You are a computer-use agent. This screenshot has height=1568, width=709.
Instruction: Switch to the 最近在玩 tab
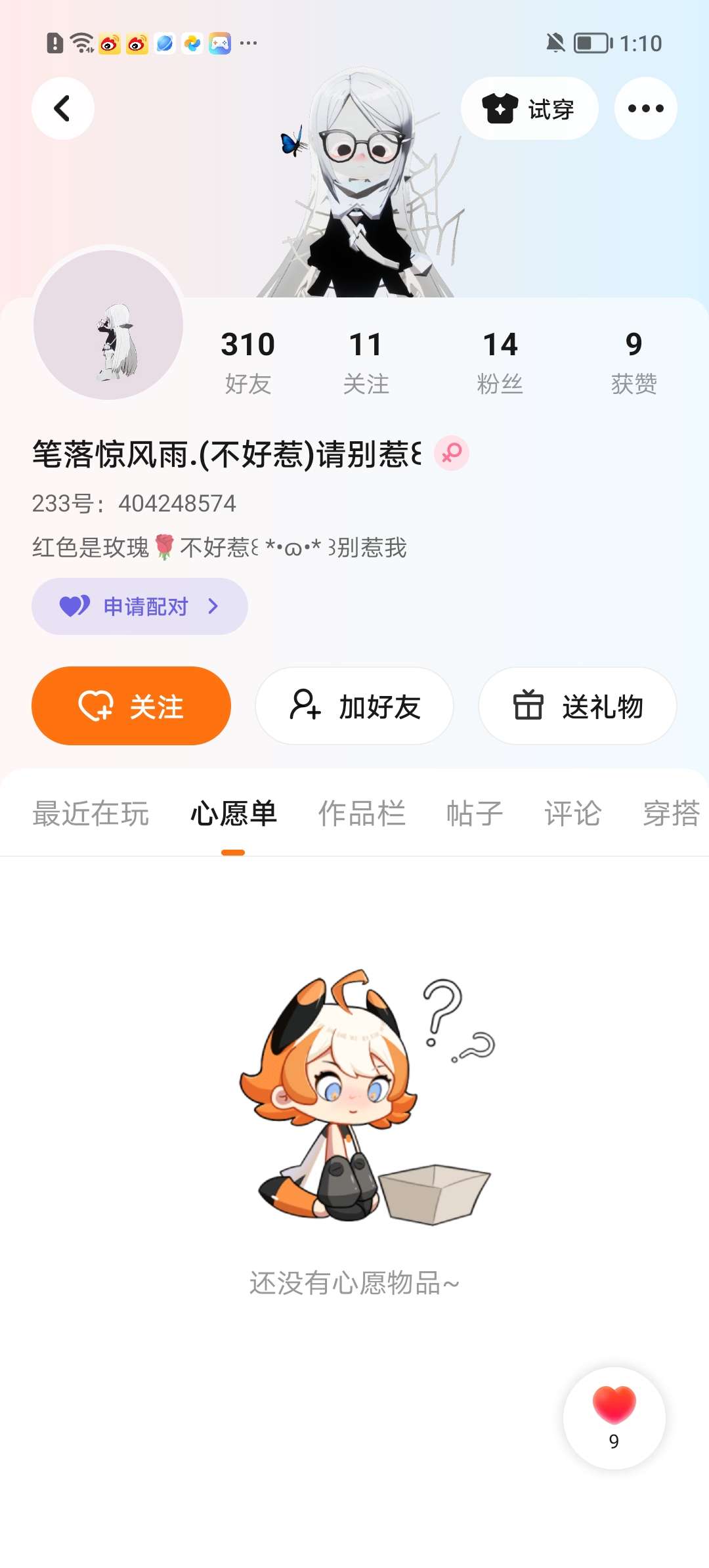pyautogui.click(x=91, y=814)
